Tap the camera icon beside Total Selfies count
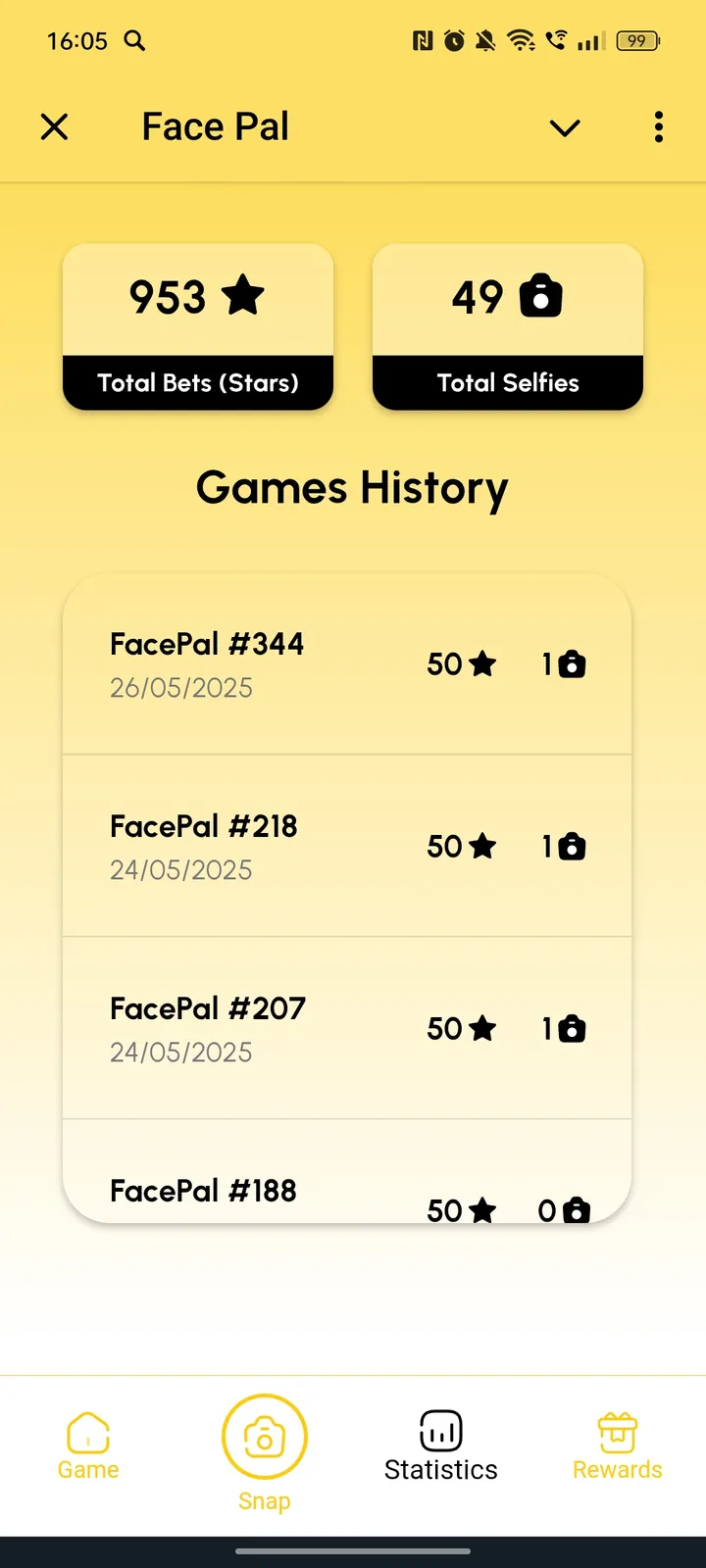The width and height of the screenshot is (706, 1568). pos(542,297)
